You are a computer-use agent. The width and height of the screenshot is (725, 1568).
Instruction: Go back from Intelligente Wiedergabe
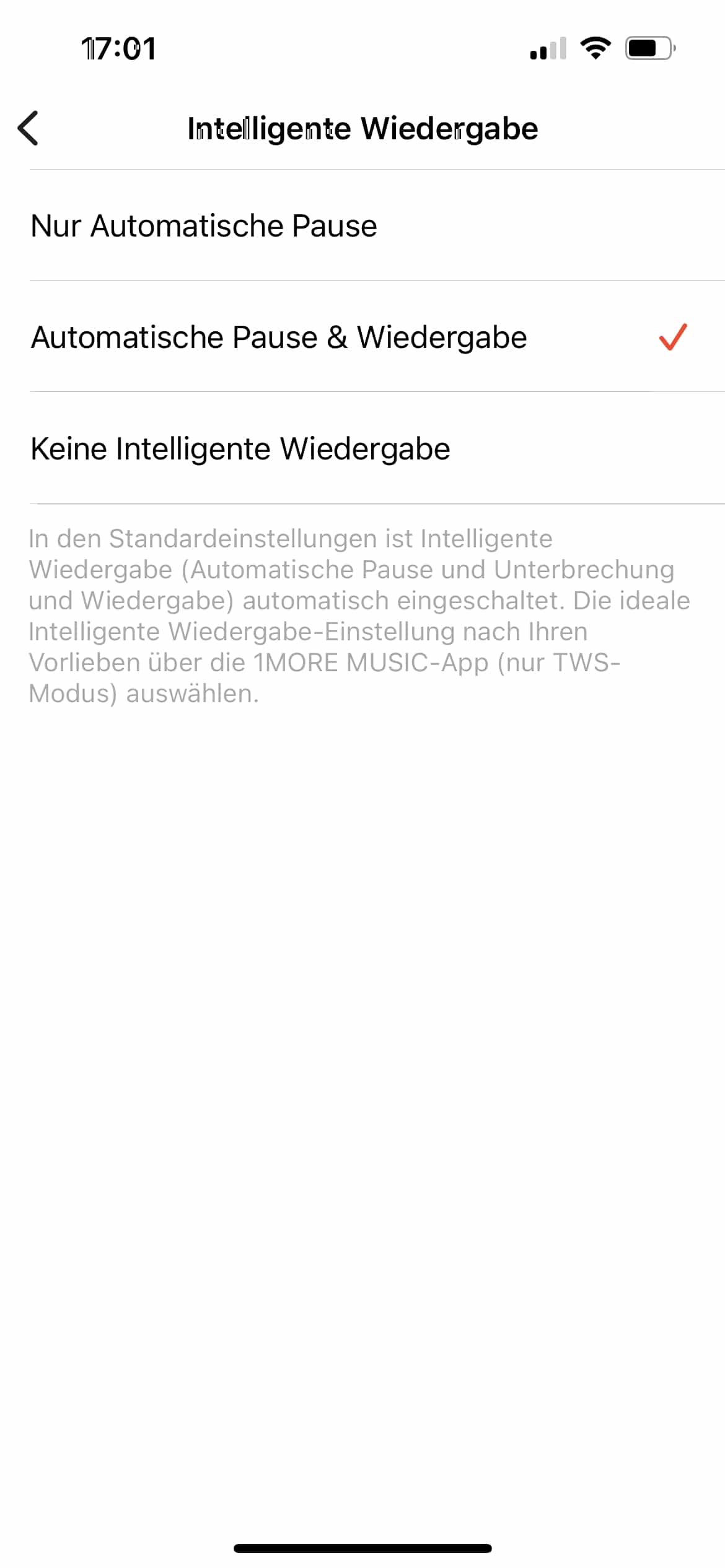(29, 128)
